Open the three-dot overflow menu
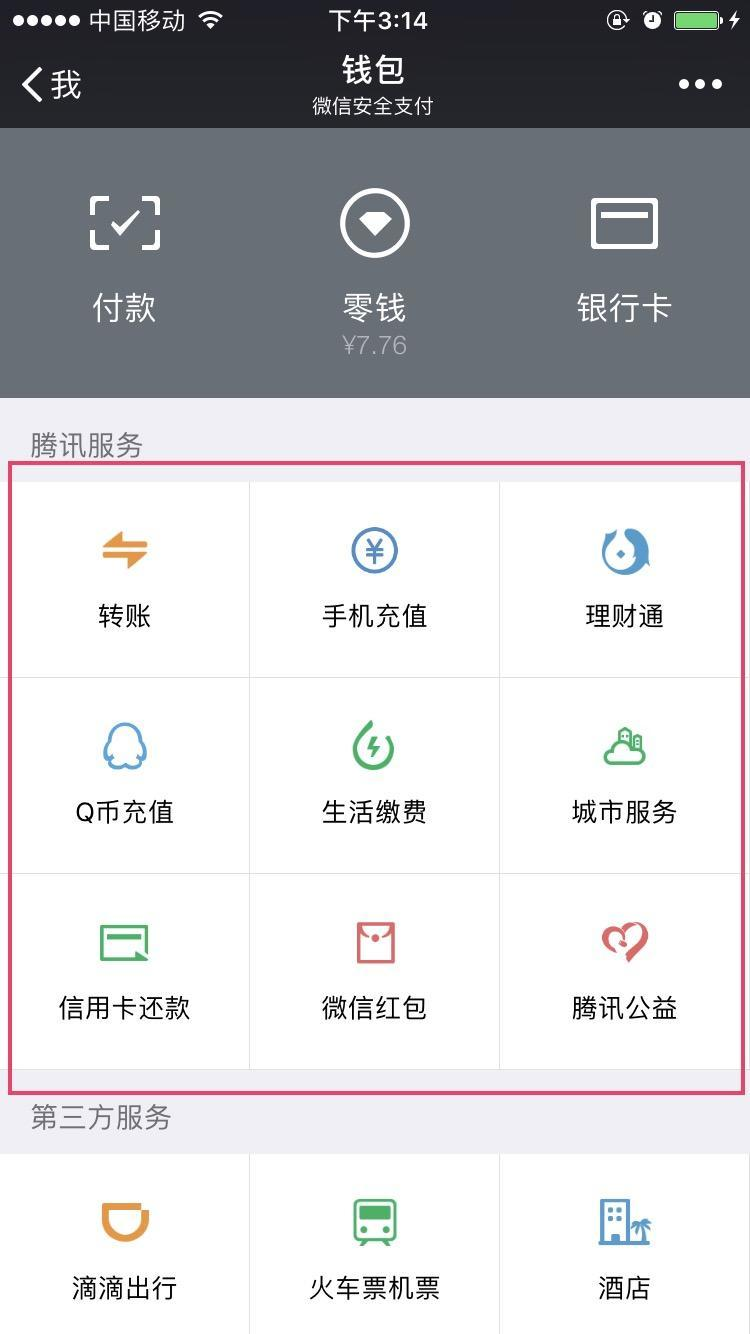The height and width of the screenshot is (1334, 750). (x=700, y=84)
